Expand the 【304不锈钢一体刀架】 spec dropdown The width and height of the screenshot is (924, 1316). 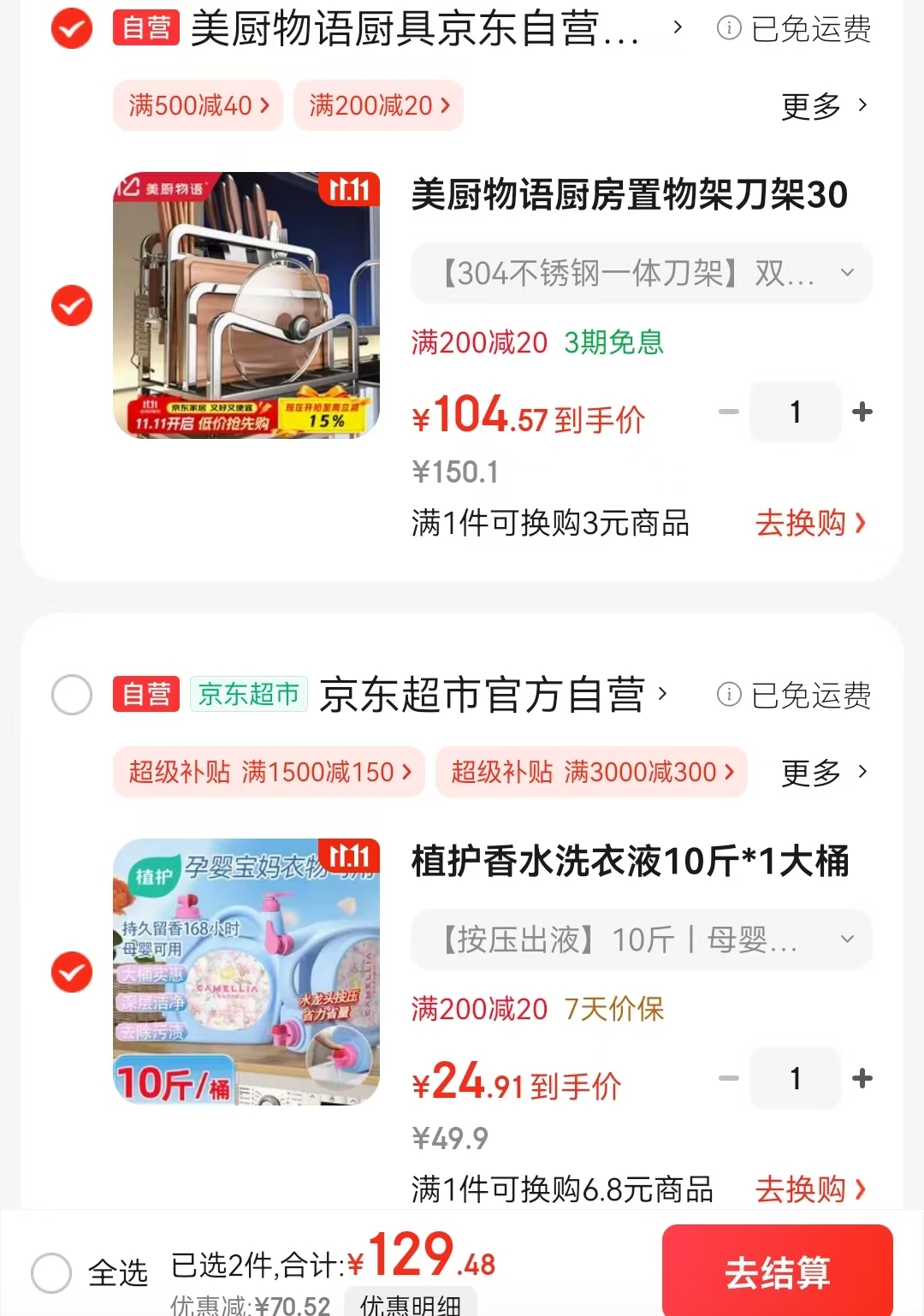(642, 274)
